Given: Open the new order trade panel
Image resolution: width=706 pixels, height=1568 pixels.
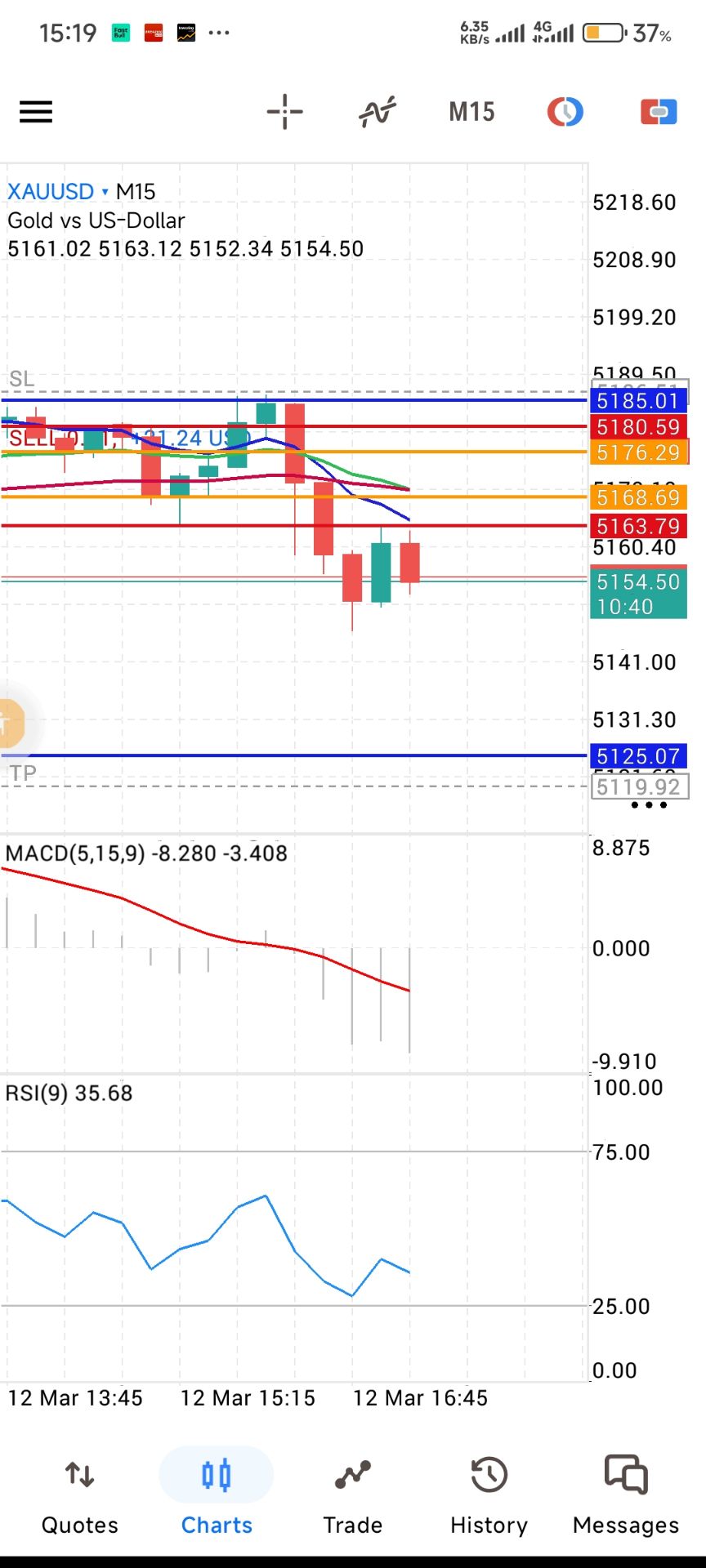Looking at the screenshot, I should point(659,112).
